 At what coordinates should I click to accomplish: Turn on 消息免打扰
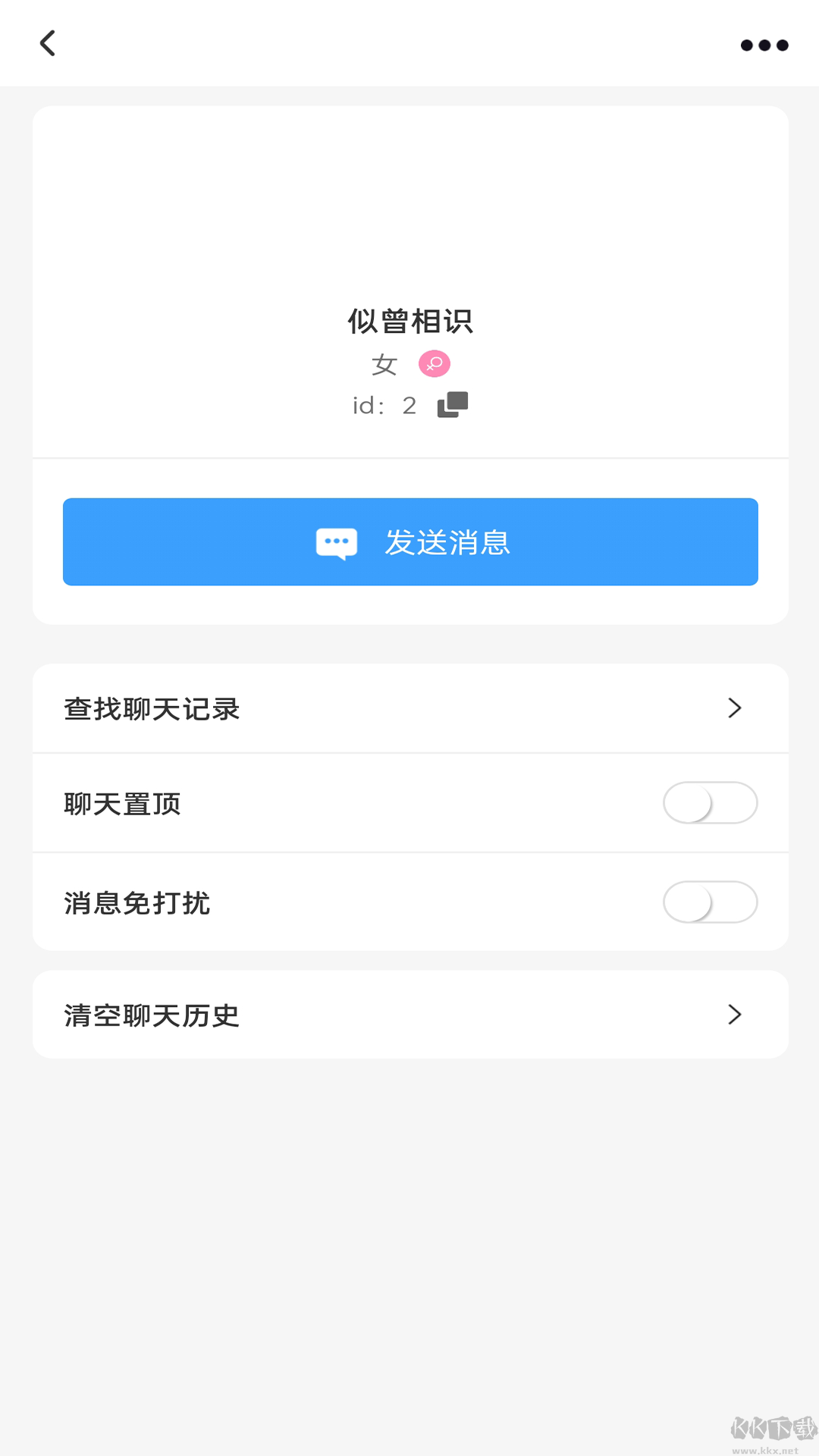pos(710,902)
